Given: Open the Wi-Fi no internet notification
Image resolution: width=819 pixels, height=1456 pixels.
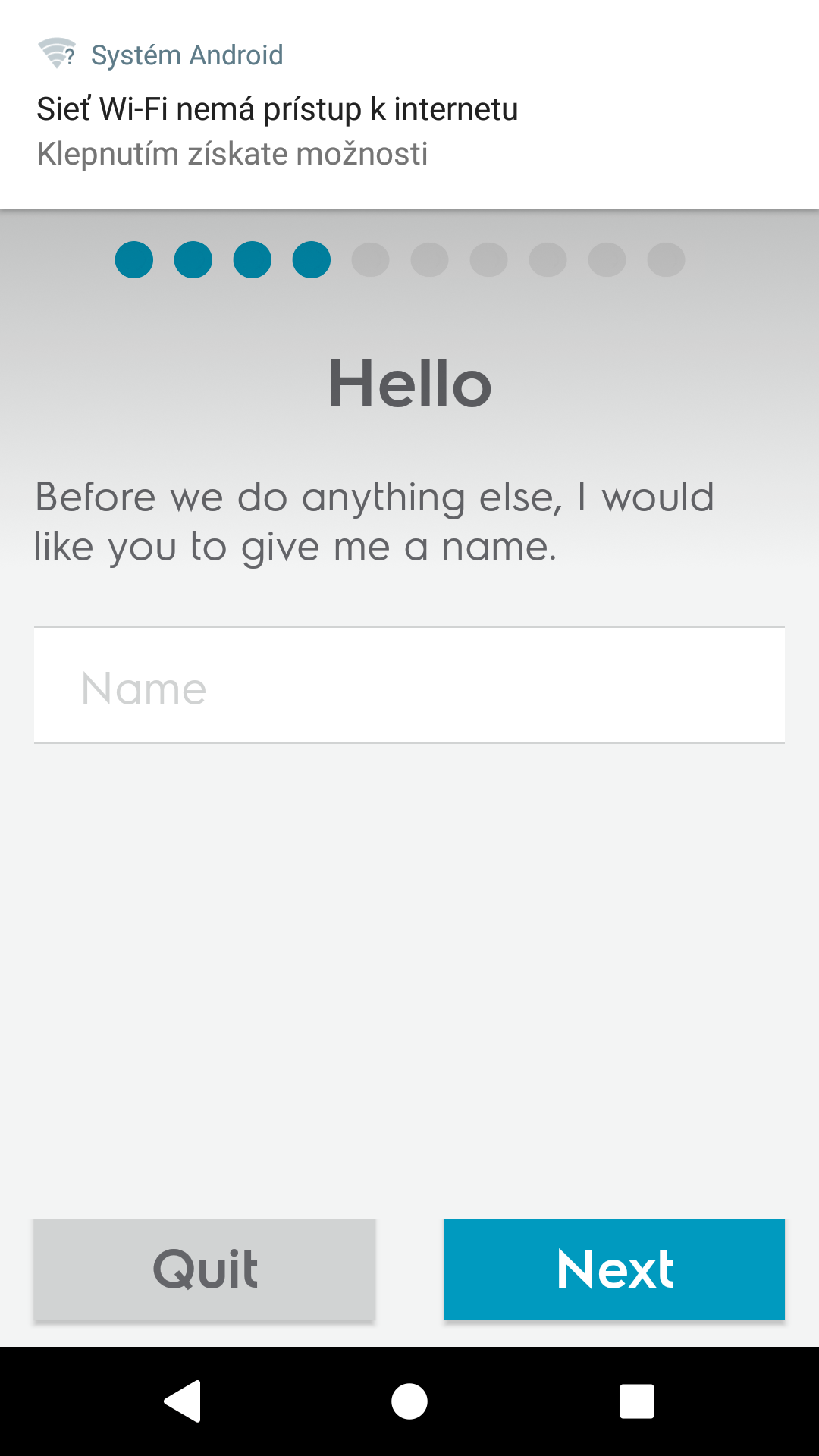Looking at the screenshot, I should point(409,105).
